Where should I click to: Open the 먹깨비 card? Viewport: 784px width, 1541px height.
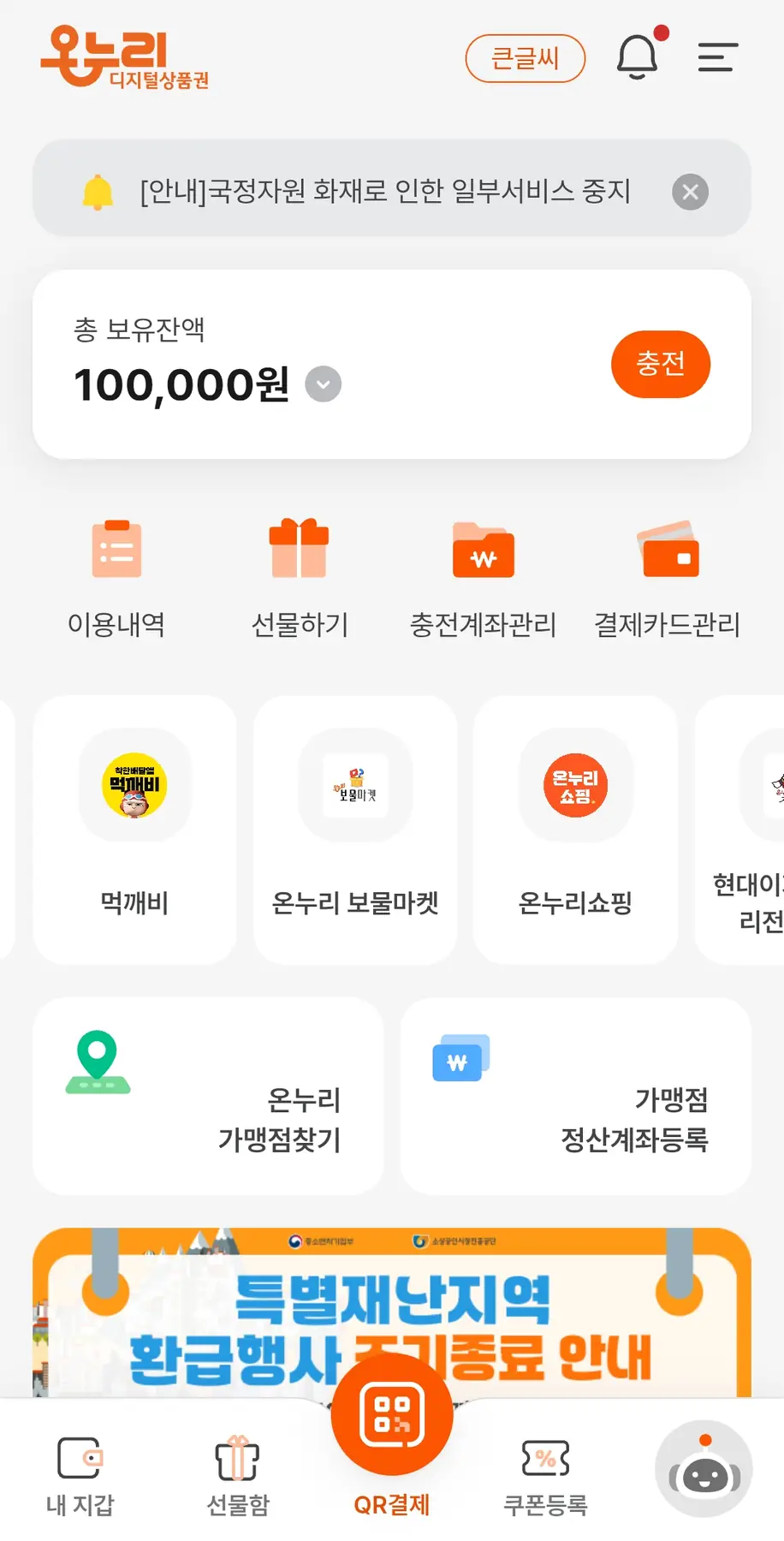[134, 829]
